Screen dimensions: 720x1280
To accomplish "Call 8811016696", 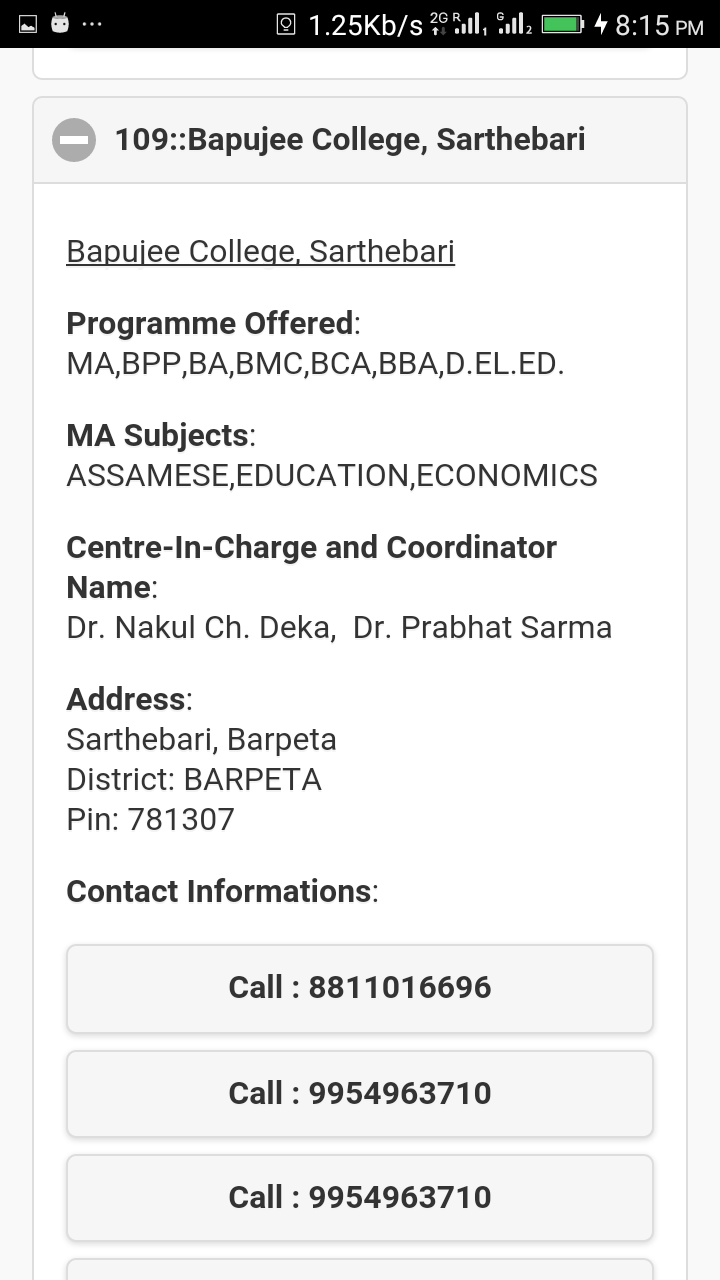I will (360, 988).
